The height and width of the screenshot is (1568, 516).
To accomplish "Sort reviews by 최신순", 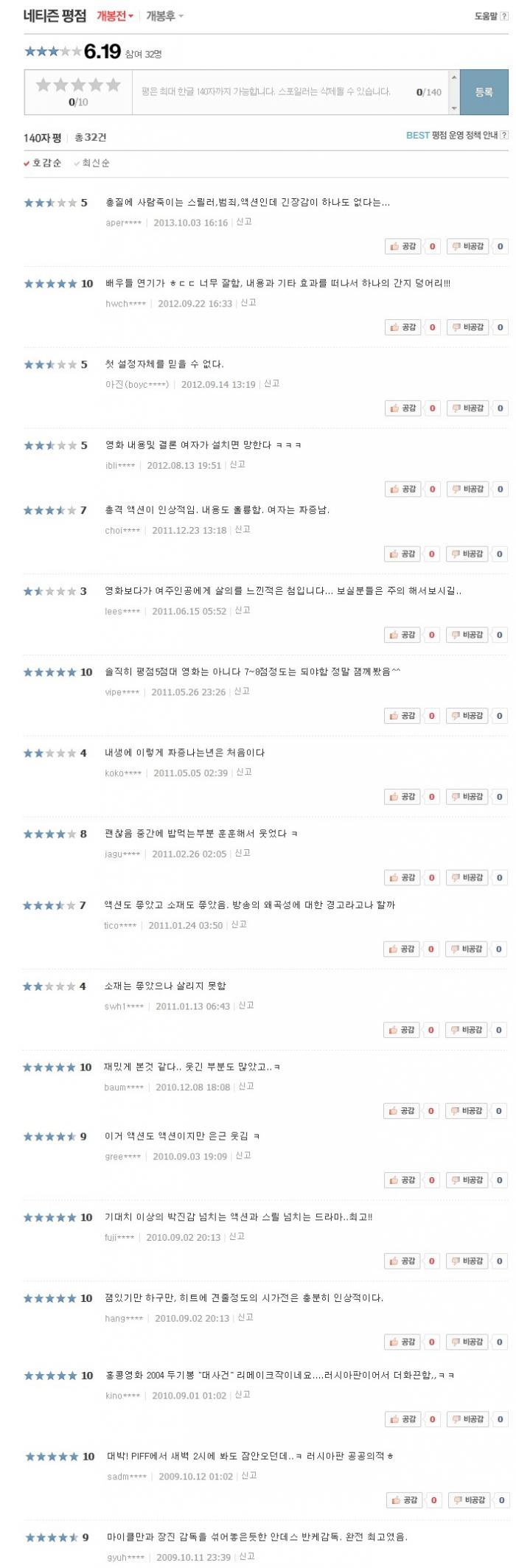I will pos(95,163).
